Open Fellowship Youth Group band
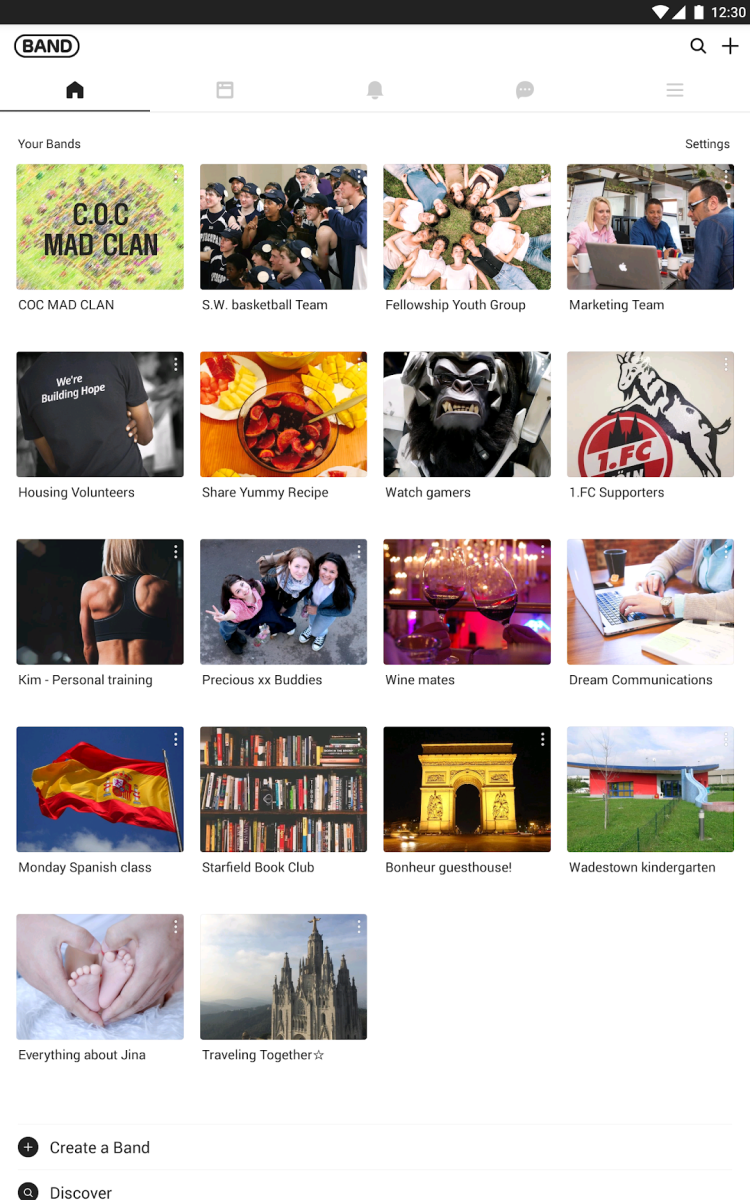 tap(467, 227)
